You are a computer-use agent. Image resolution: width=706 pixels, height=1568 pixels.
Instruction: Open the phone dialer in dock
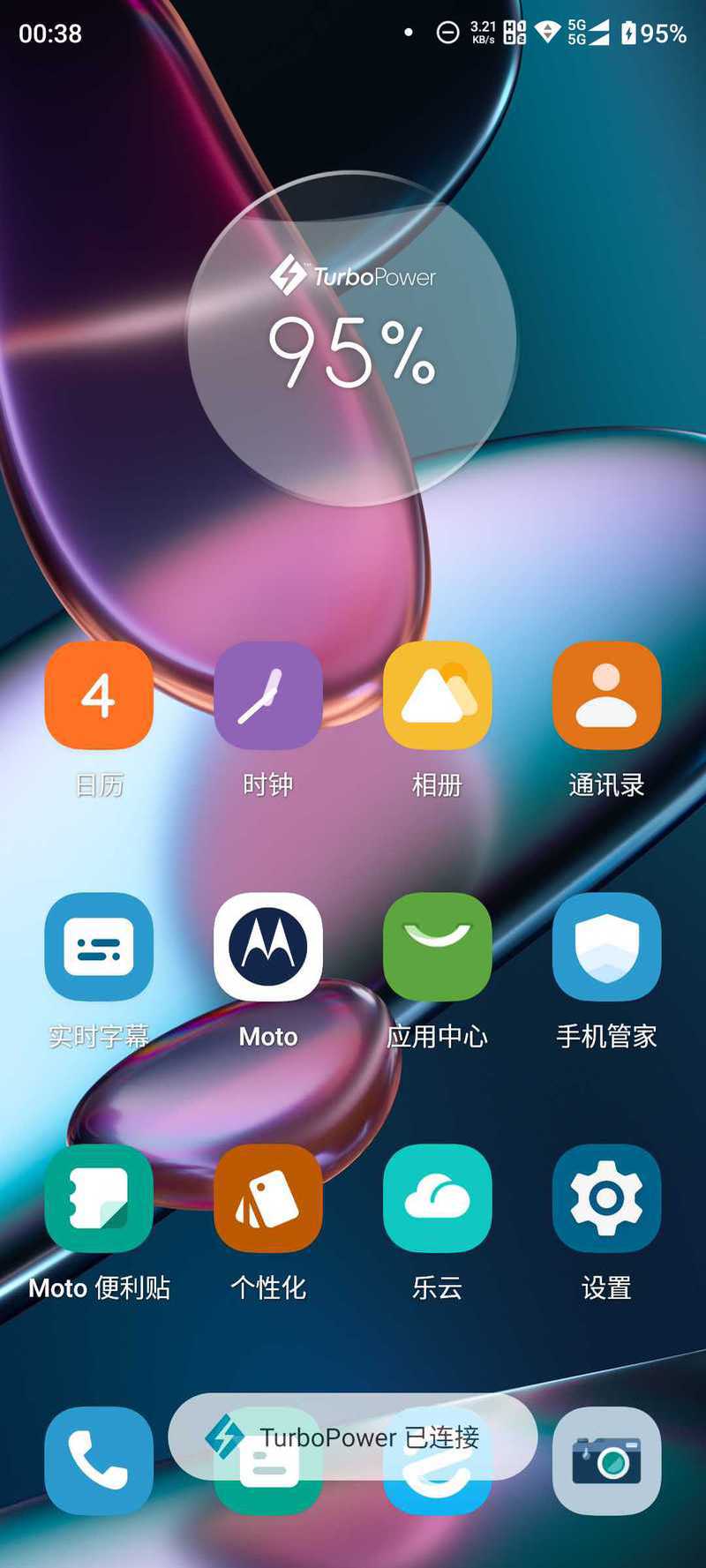coord(99,1461)
